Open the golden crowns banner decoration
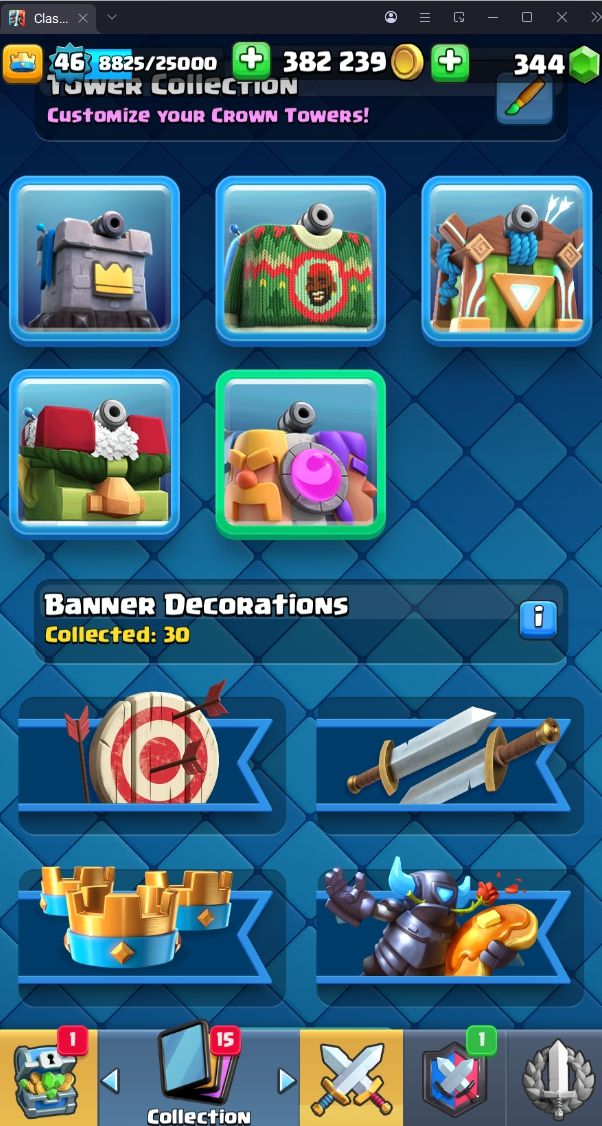Image resolution: width=602 pixels, height=1126 pixels. click(152, 936)
